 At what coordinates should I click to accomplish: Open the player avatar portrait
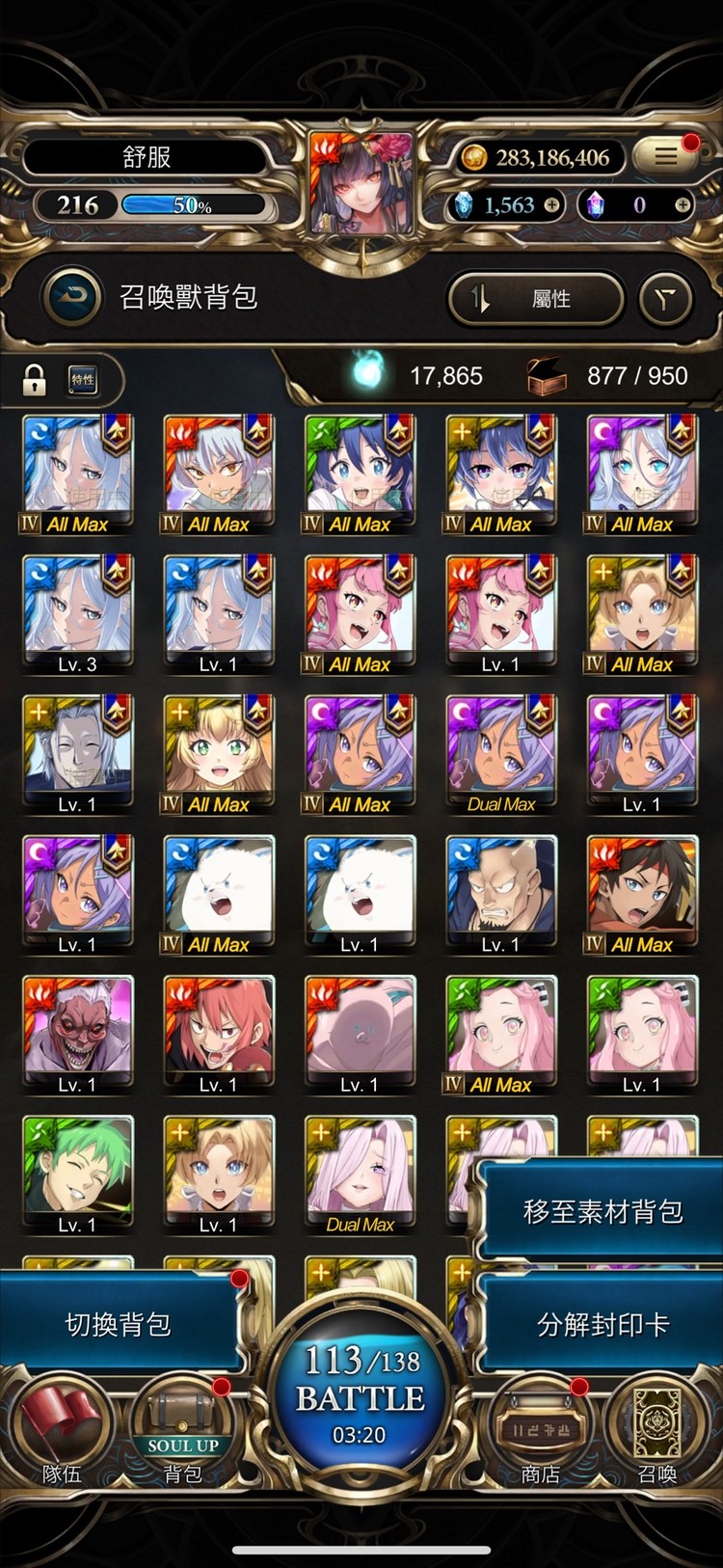point(361,183)
